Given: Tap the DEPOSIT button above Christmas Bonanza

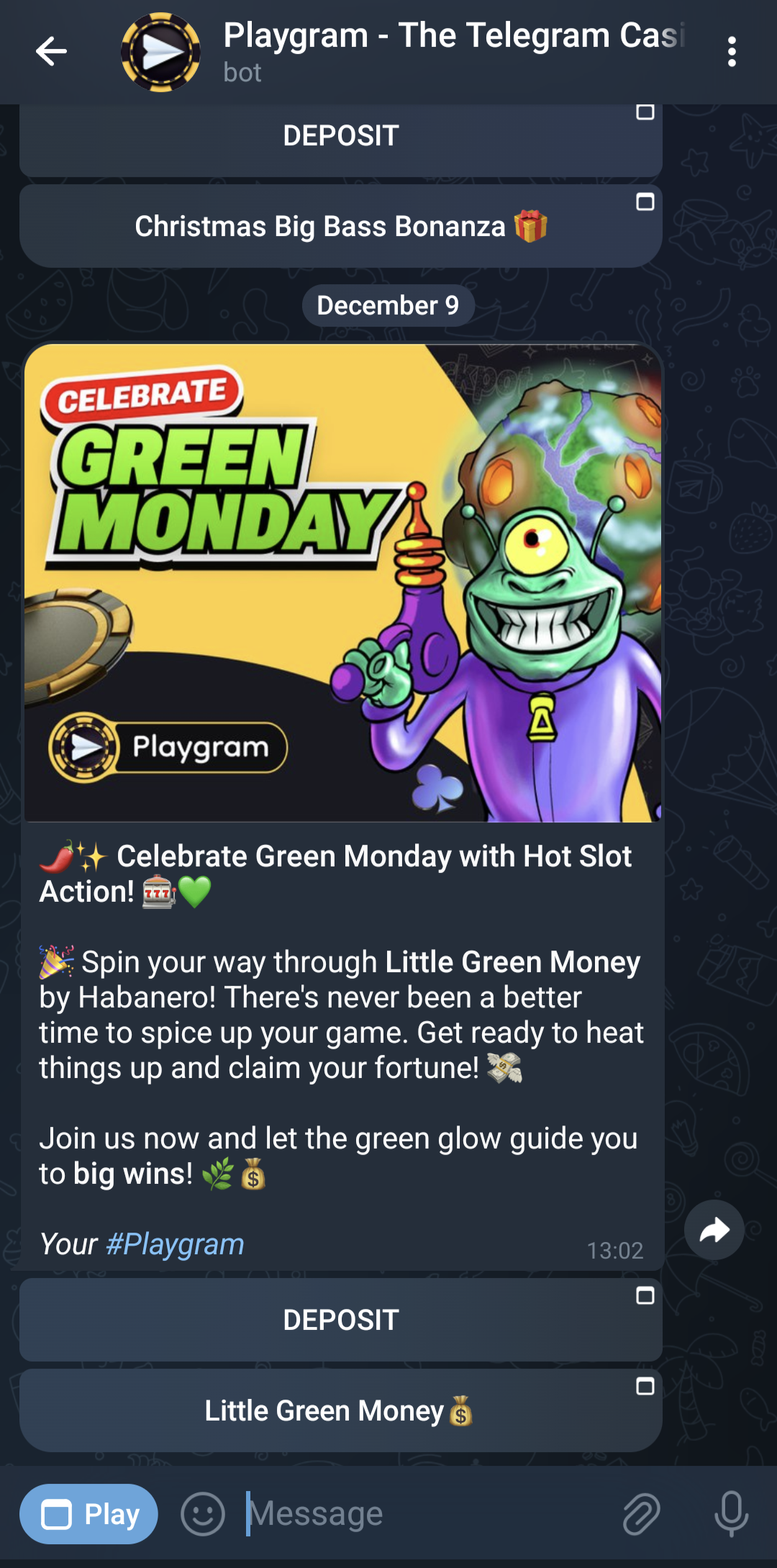Looking at the screenshot, I should 341,137.
